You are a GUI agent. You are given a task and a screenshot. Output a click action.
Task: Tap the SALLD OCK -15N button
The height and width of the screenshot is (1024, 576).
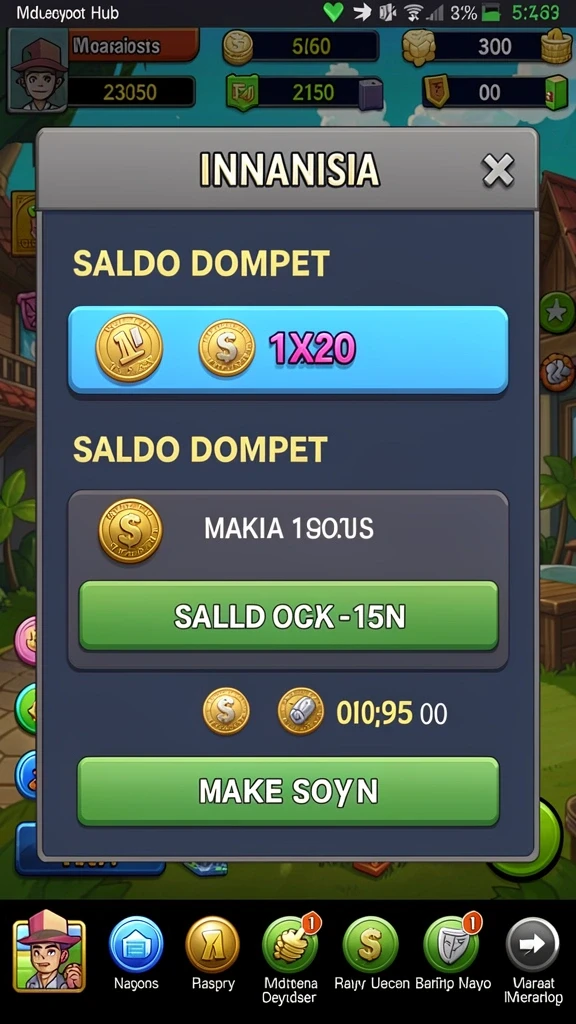(289, 616)
